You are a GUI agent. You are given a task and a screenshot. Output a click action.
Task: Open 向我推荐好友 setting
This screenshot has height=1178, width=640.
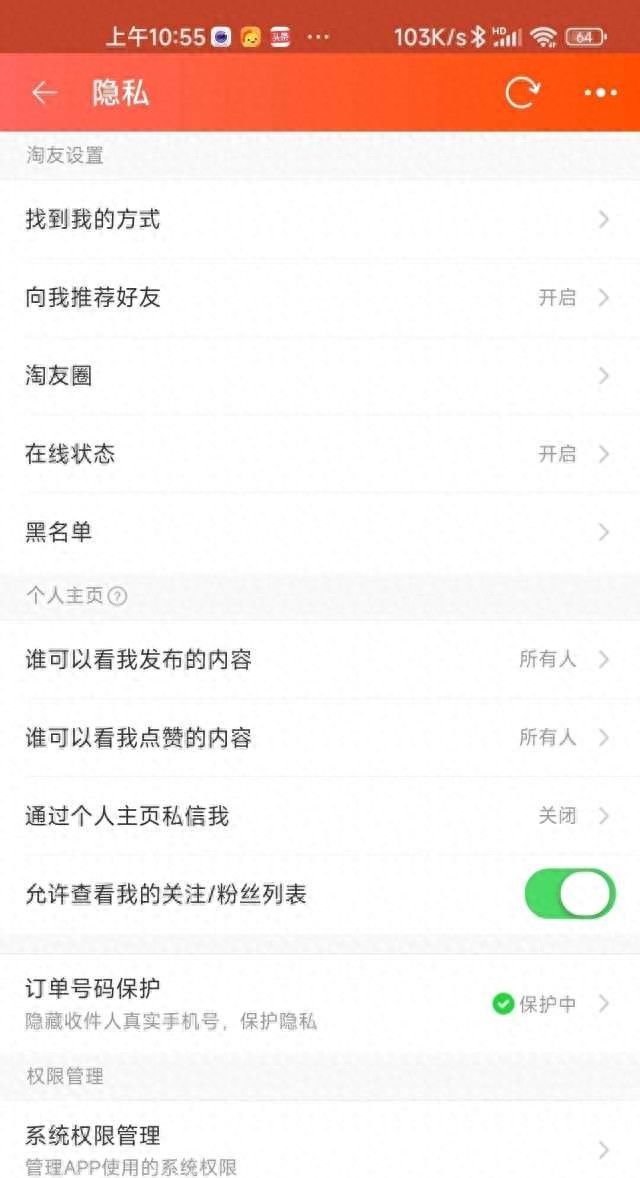318,297
